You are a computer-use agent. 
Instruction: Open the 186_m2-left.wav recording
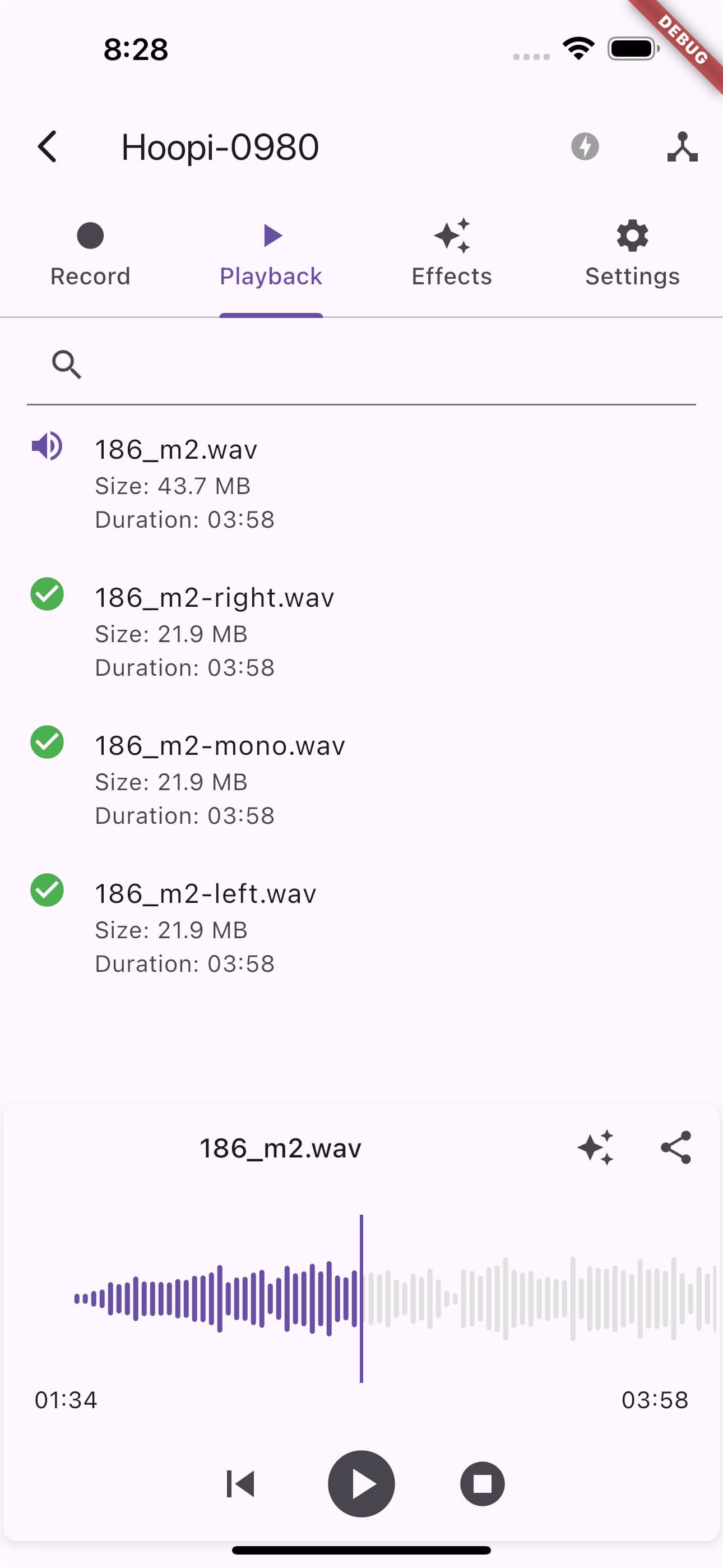pyautogui.click(x=361, y=928)
